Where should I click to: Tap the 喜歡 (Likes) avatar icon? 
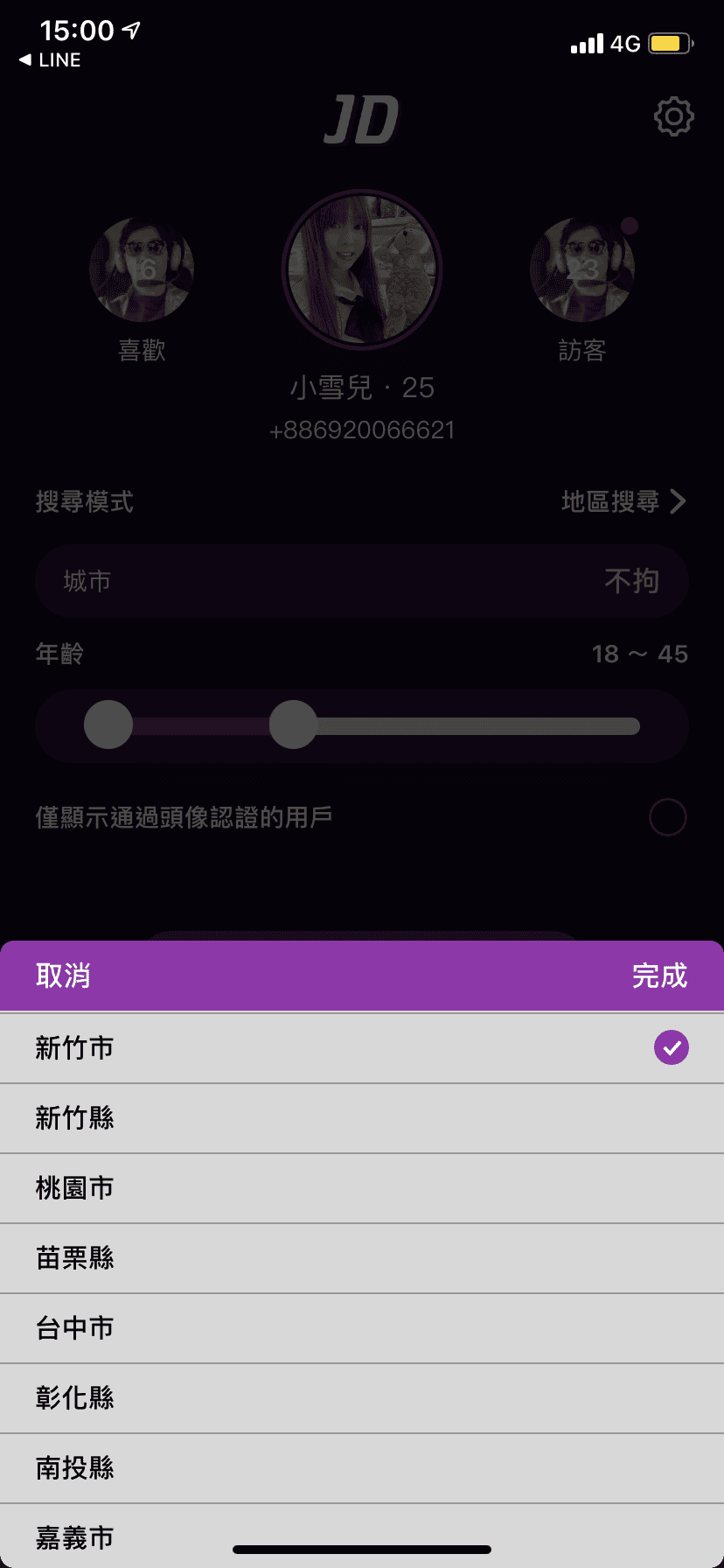point(143,269)
